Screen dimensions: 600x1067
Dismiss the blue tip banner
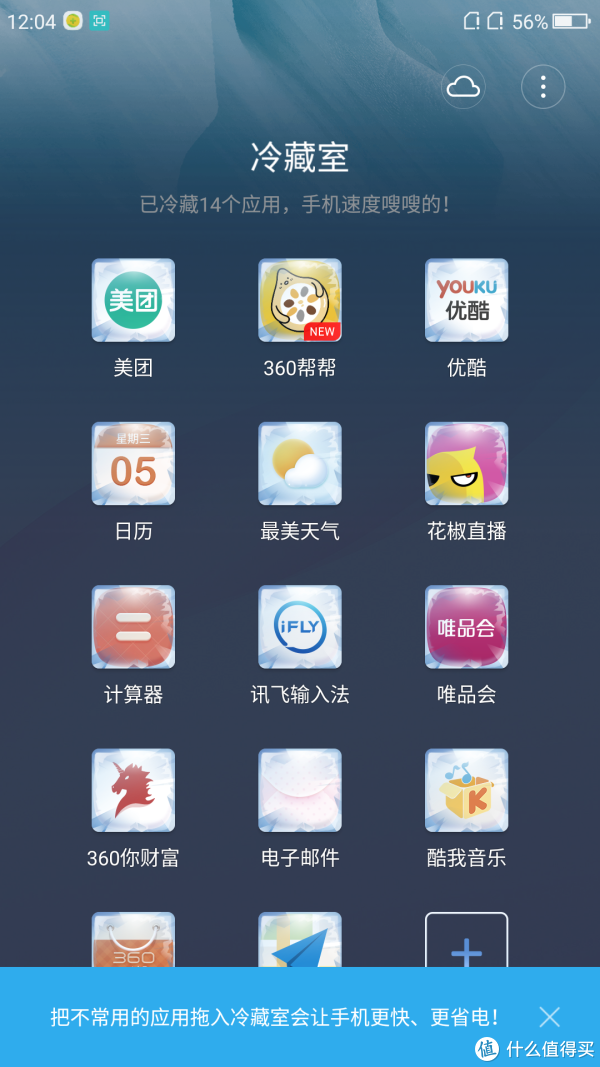(x=549, y=1017)
